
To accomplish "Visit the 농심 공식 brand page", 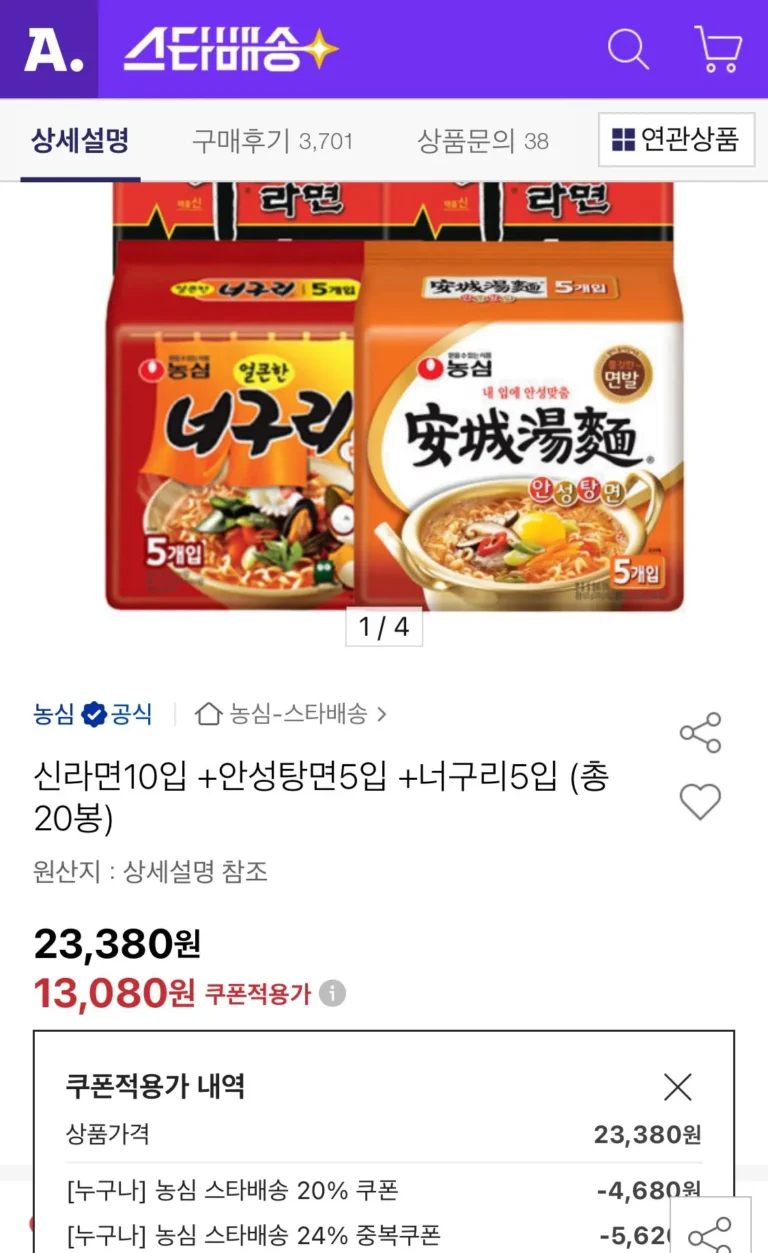I will (x=92, y=714).
